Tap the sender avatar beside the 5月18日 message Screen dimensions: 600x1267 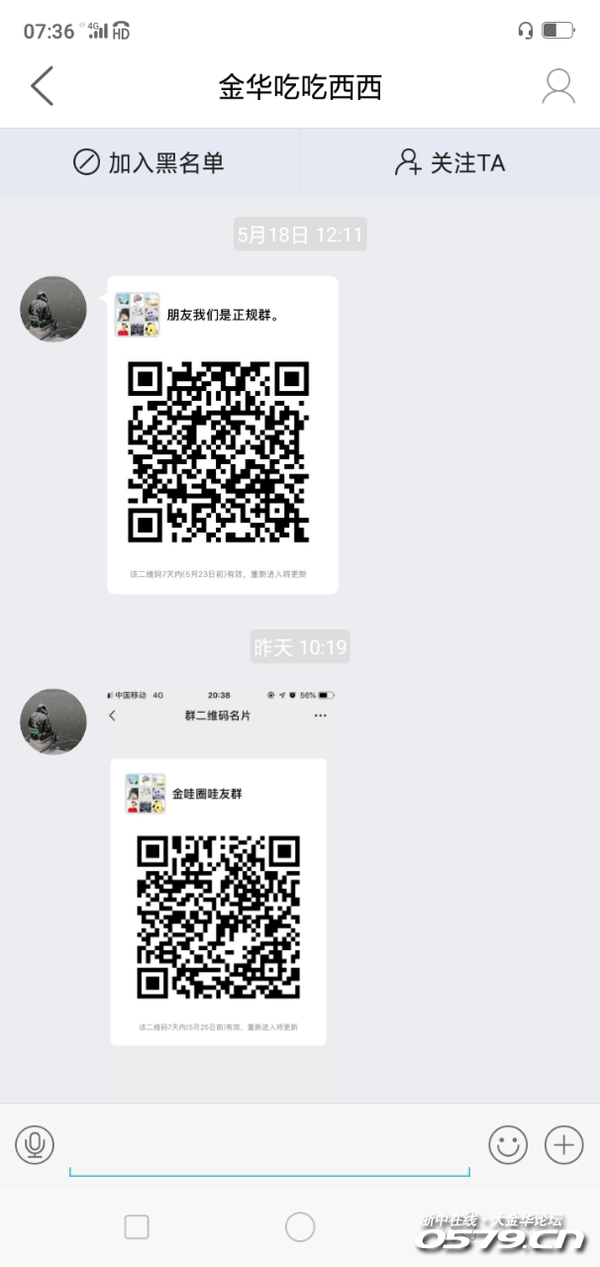coord(53,309)
